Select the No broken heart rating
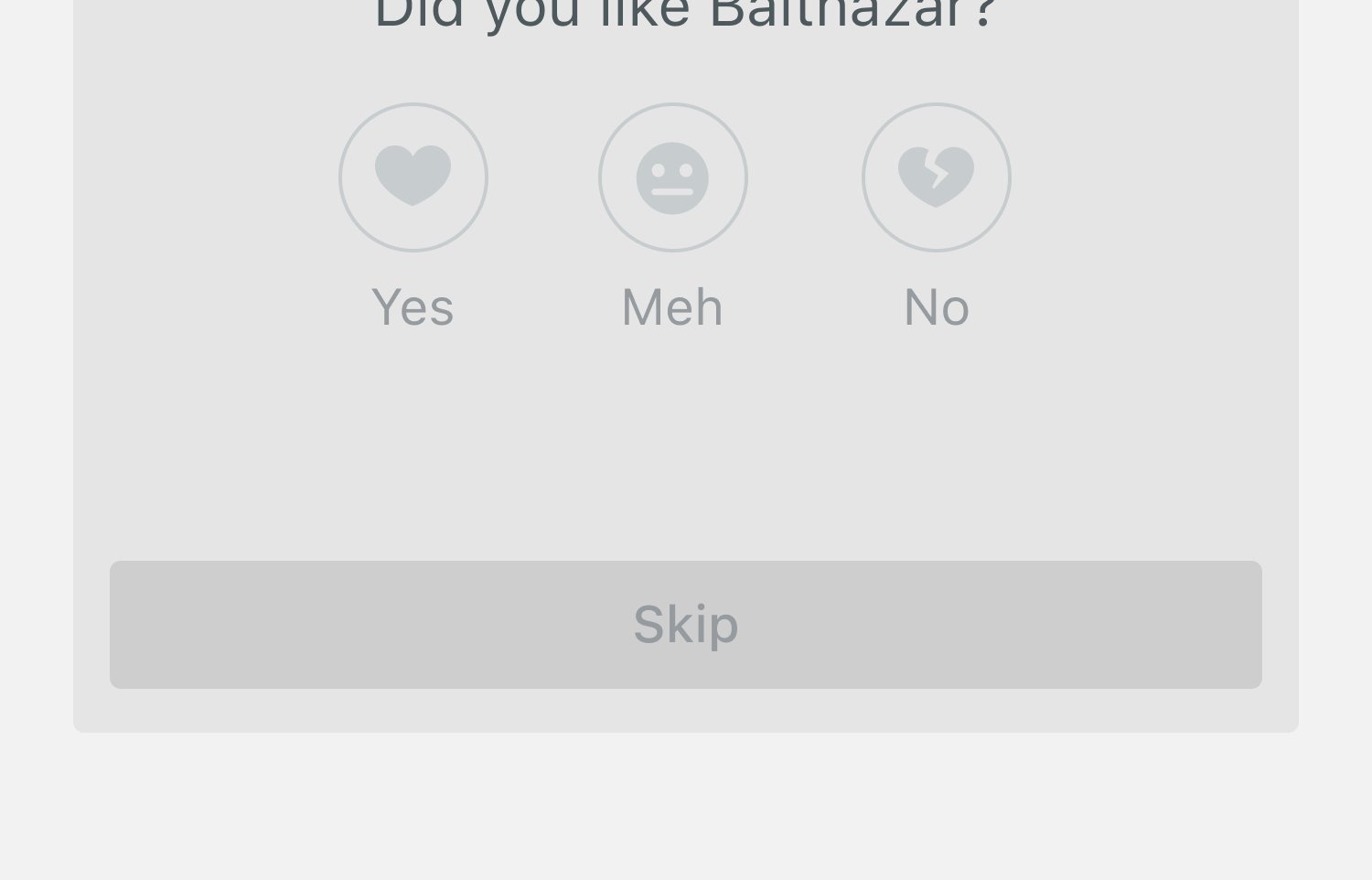This screenshot has width=1372, height=880. pos(936,177)
